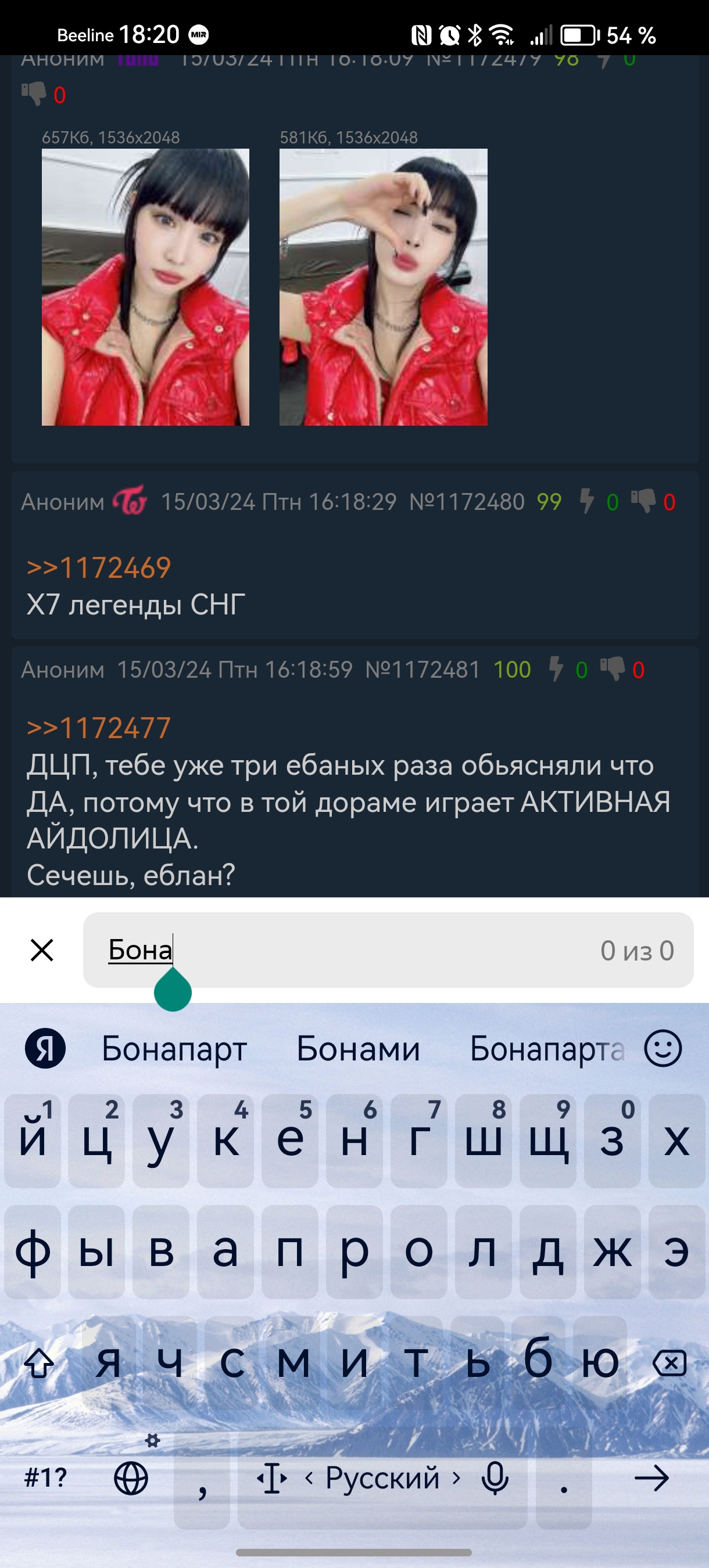Upvote post №1172480 with the lightning icon
The image size is (709, 1568).
click(x=586, y=502)
